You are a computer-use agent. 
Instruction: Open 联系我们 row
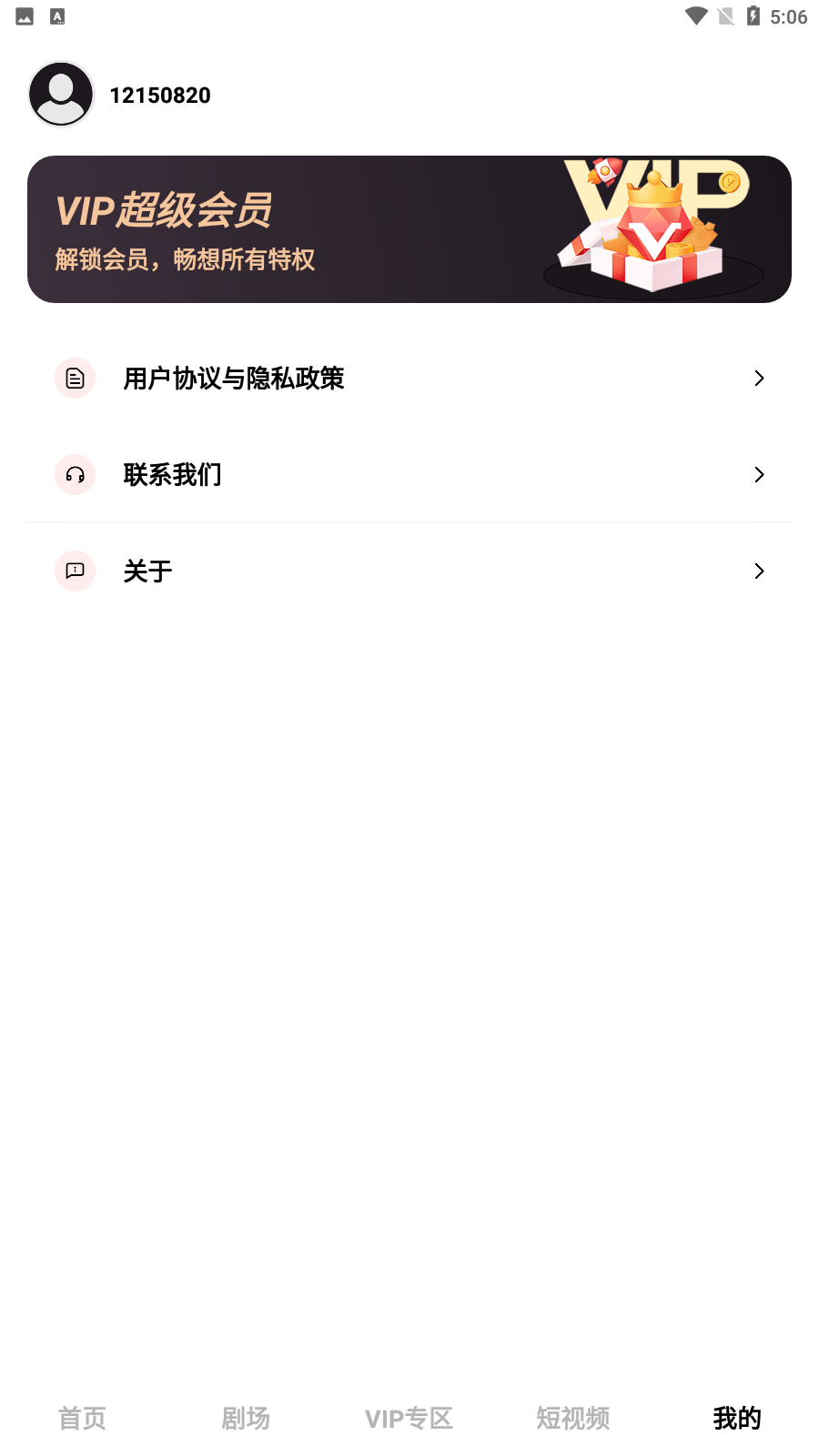pyautogui.click(x=409, y=474)
